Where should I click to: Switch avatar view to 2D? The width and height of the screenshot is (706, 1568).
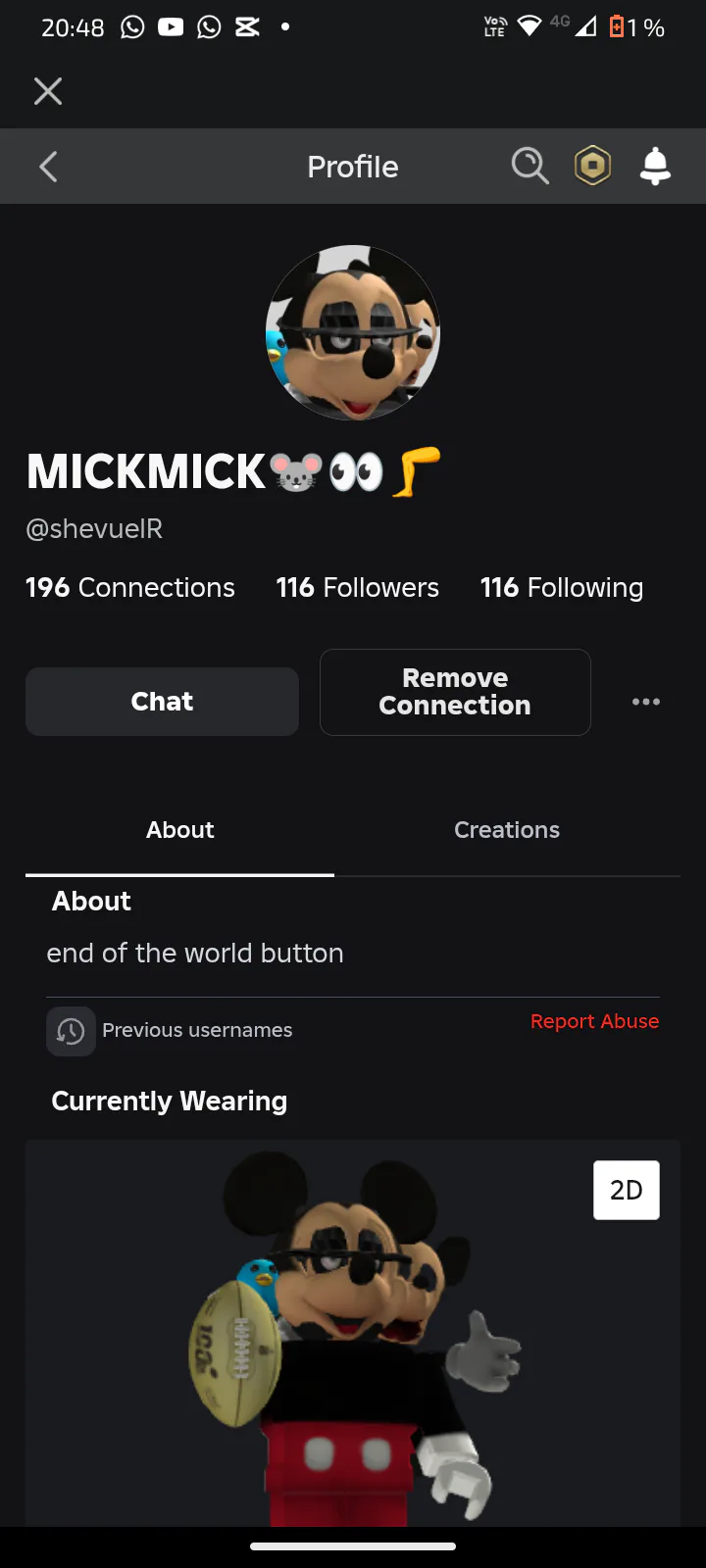click(x=626, y=1190)
